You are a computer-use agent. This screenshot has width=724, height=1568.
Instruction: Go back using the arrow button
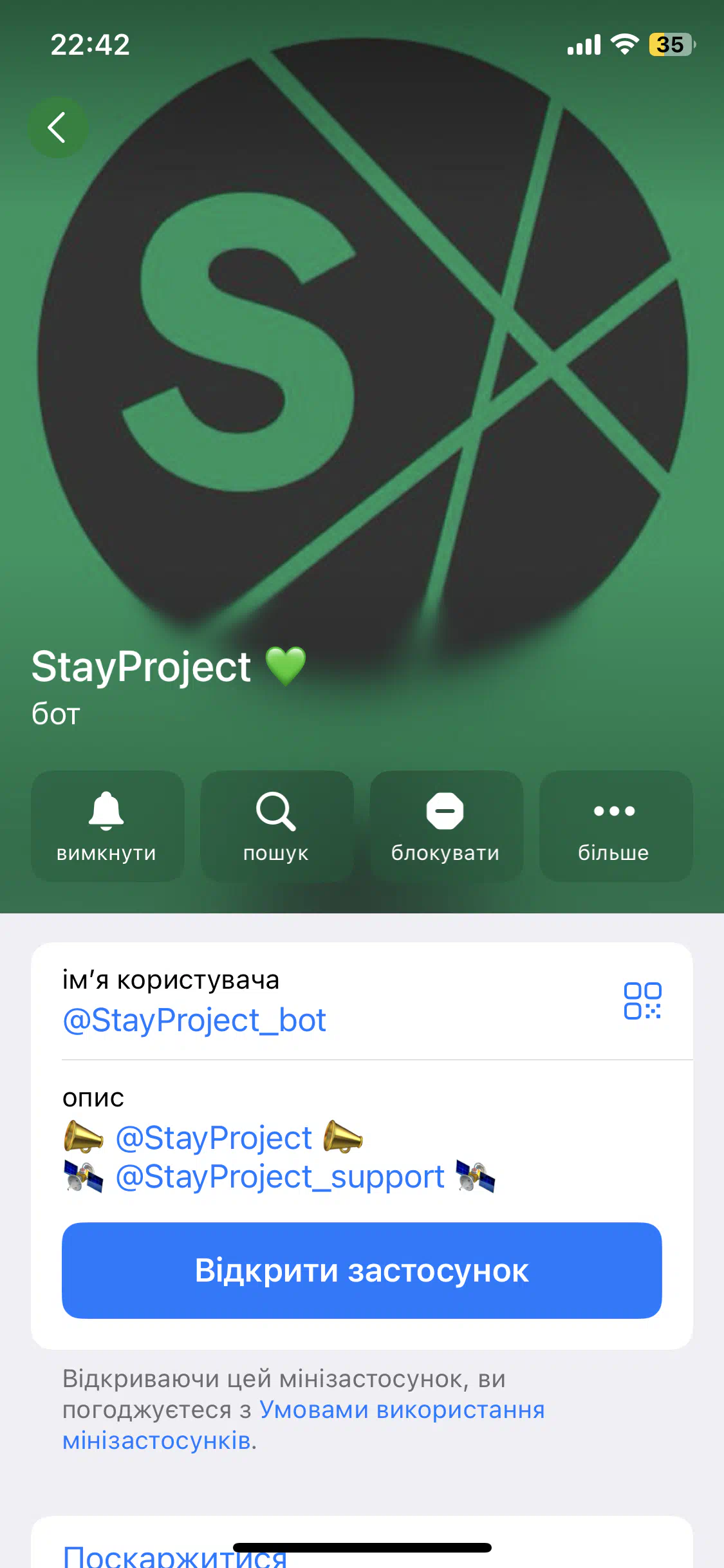(57, 127)
